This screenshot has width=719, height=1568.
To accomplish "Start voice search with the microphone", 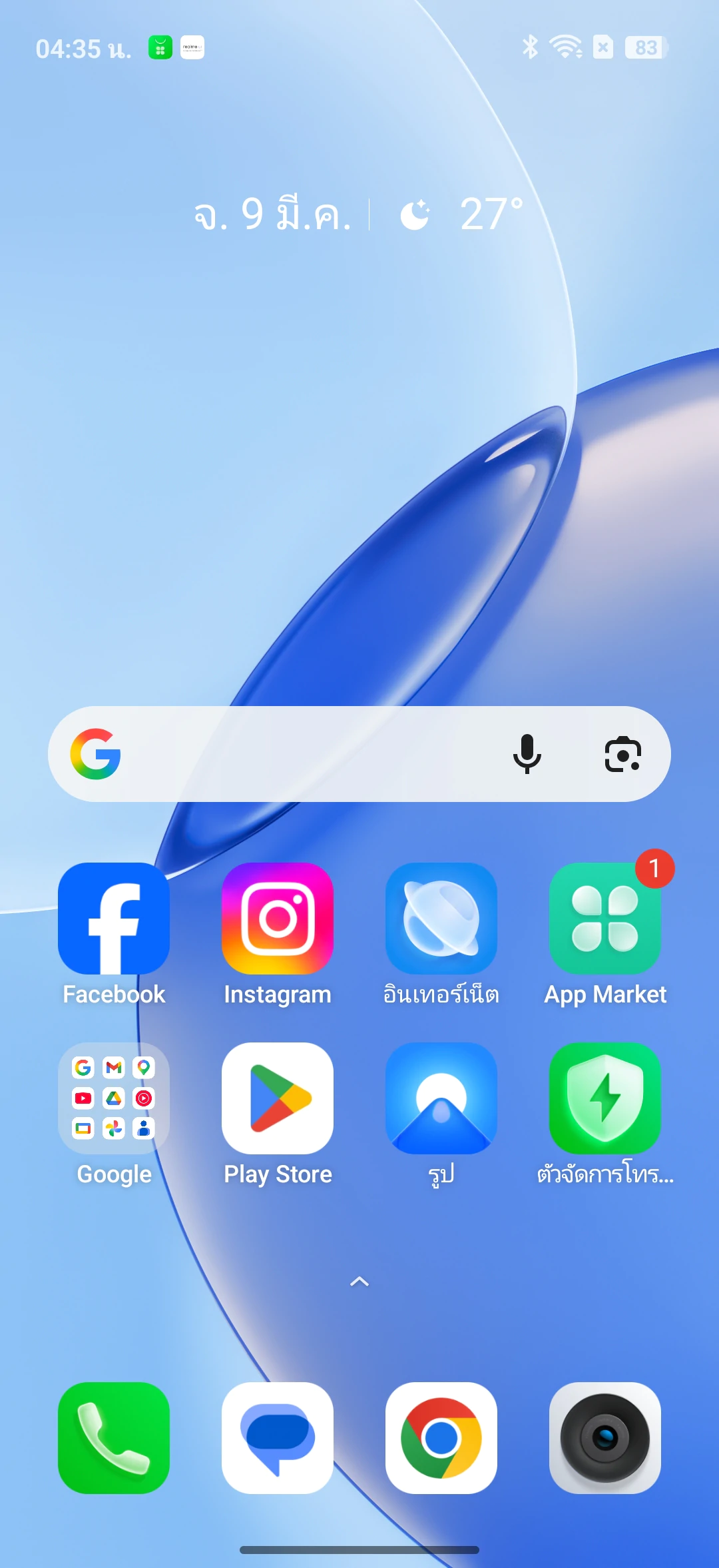I will point(527,754).
